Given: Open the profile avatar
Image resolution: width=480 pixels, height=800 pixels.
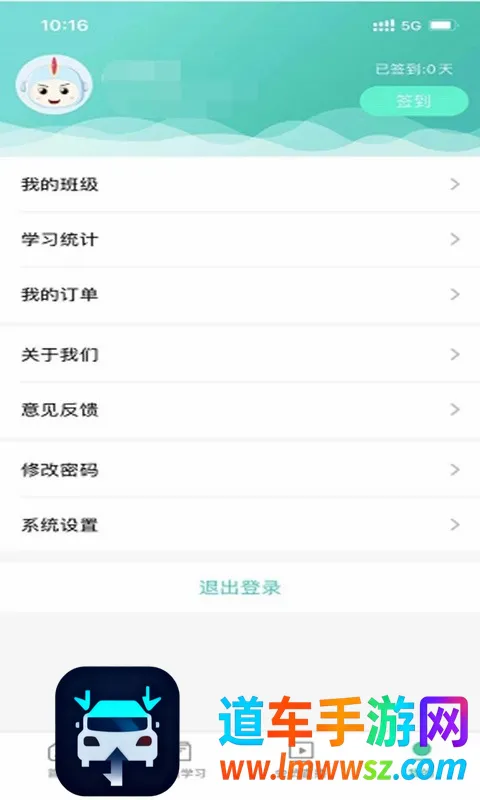Looking at the screenshot, I should (x=54, y=85).
